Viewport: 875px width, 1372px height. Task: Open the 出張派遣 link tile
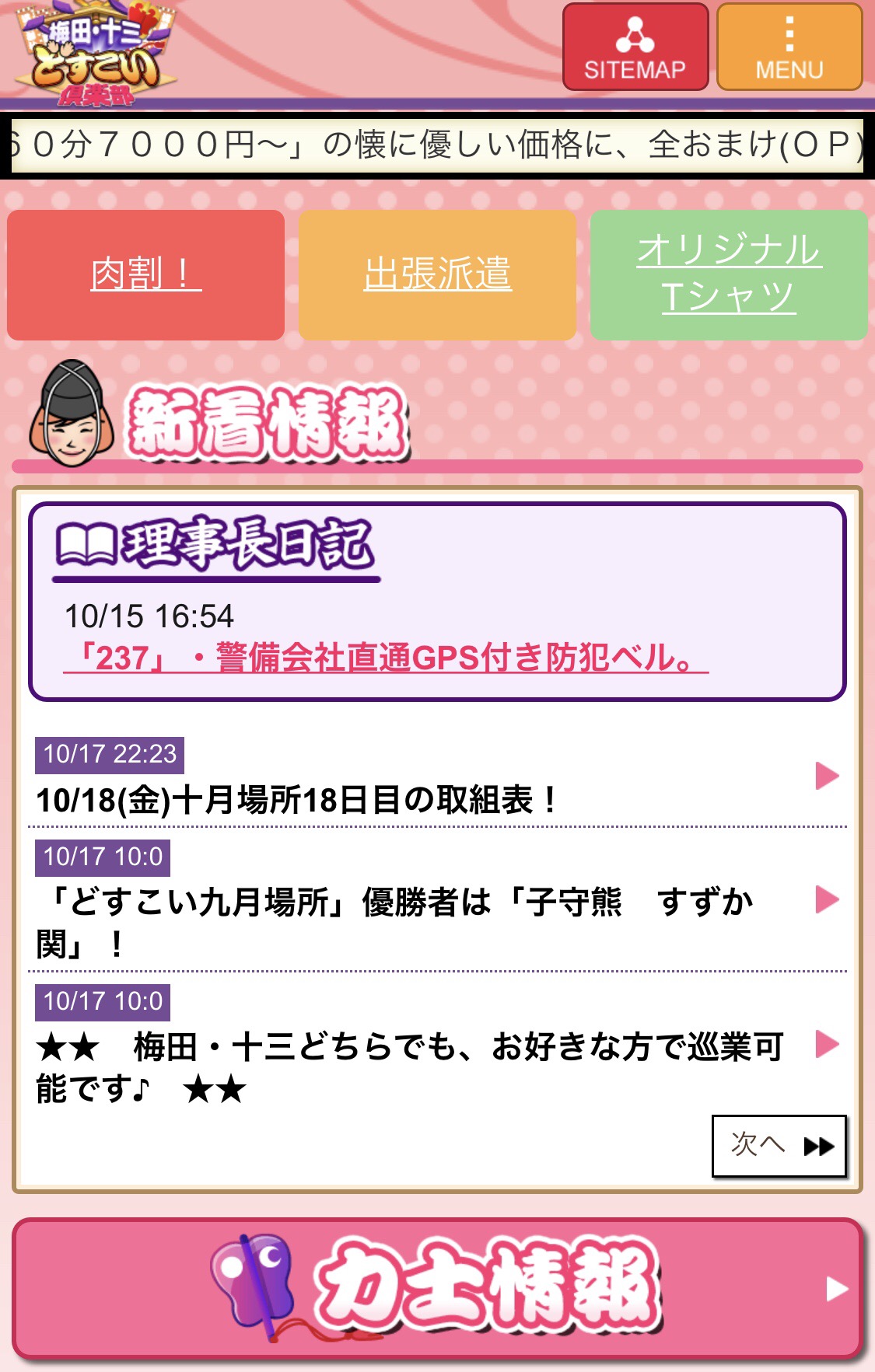click(437, 274)
